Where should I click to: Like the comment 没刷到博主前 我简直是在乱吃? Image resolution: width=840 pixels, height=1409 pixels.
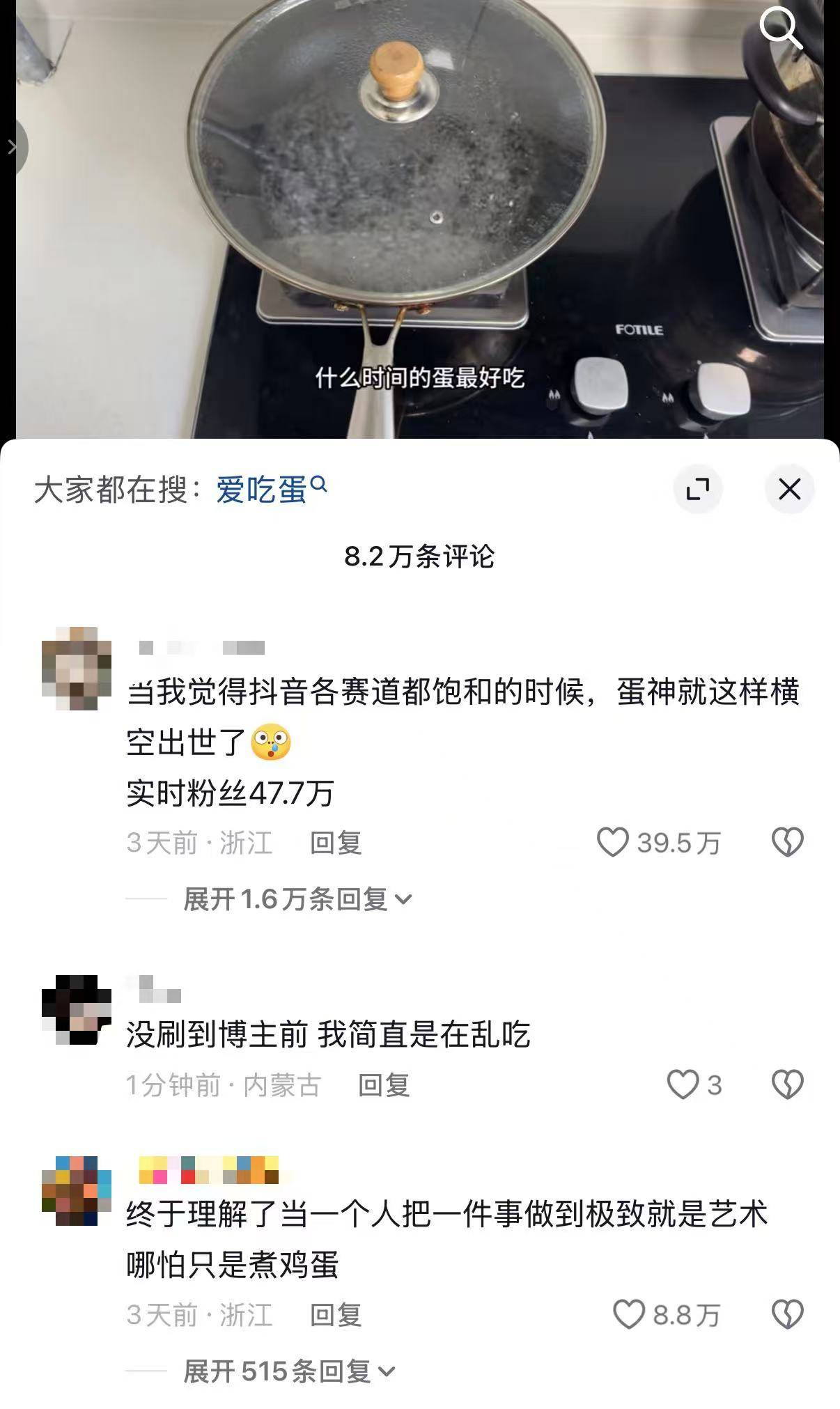coord(683,1085)
